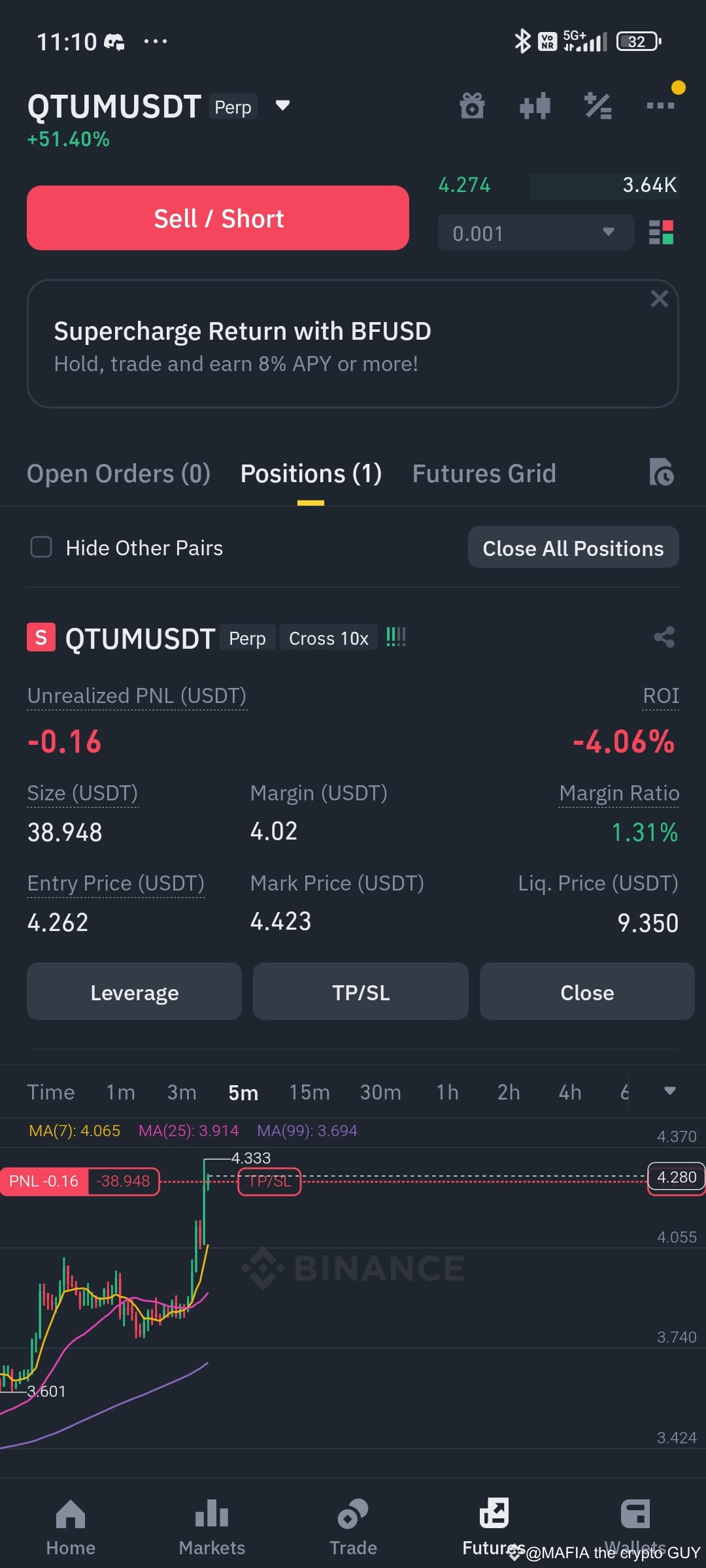The height and width of the screenshot is (1568, 706).
Task: Expand the extra timeframes chevron
Action: 671,1091
